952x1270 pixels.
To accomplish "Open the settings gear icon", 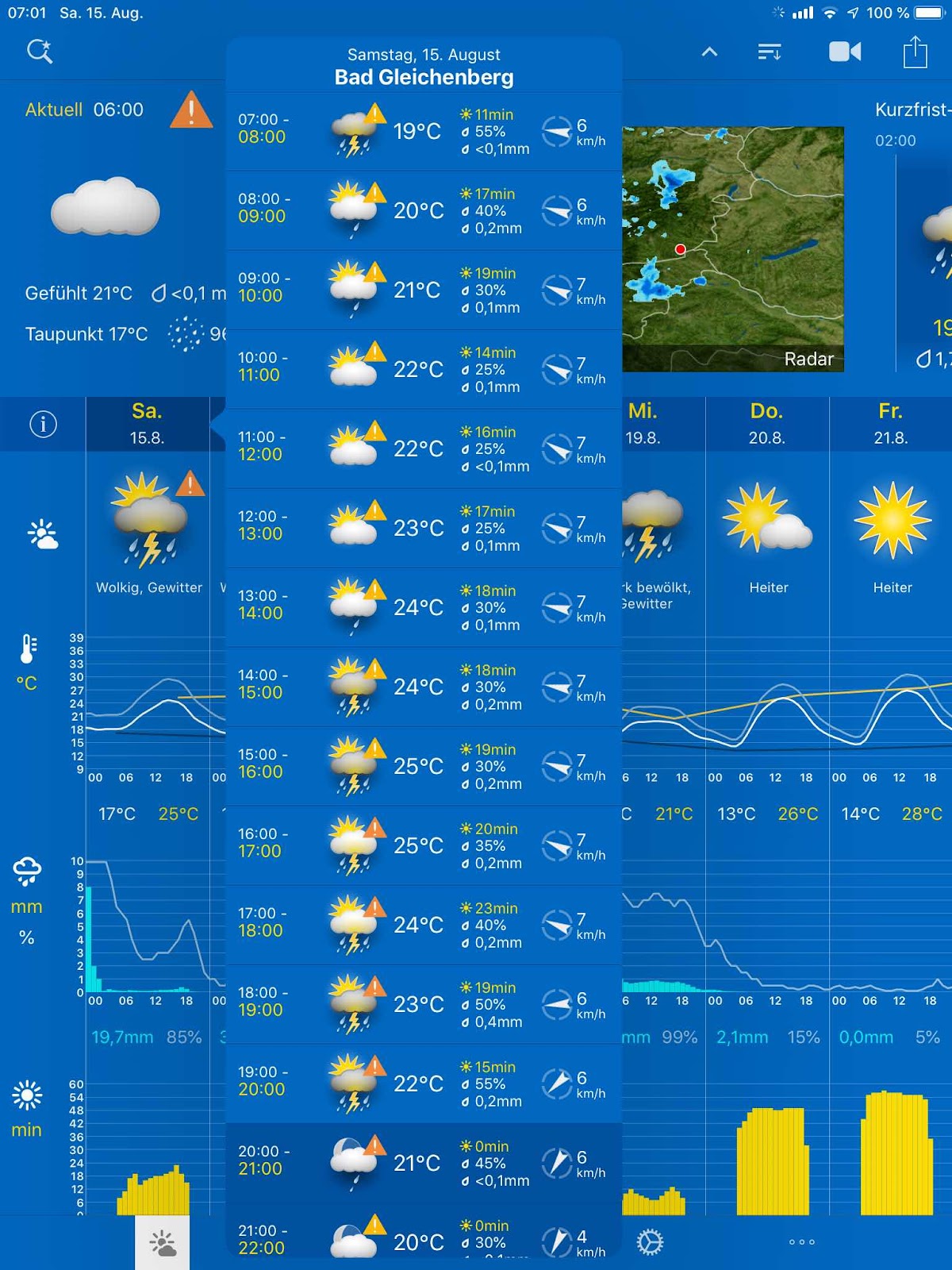I will pyautogui.click(x=650, y=1242).
